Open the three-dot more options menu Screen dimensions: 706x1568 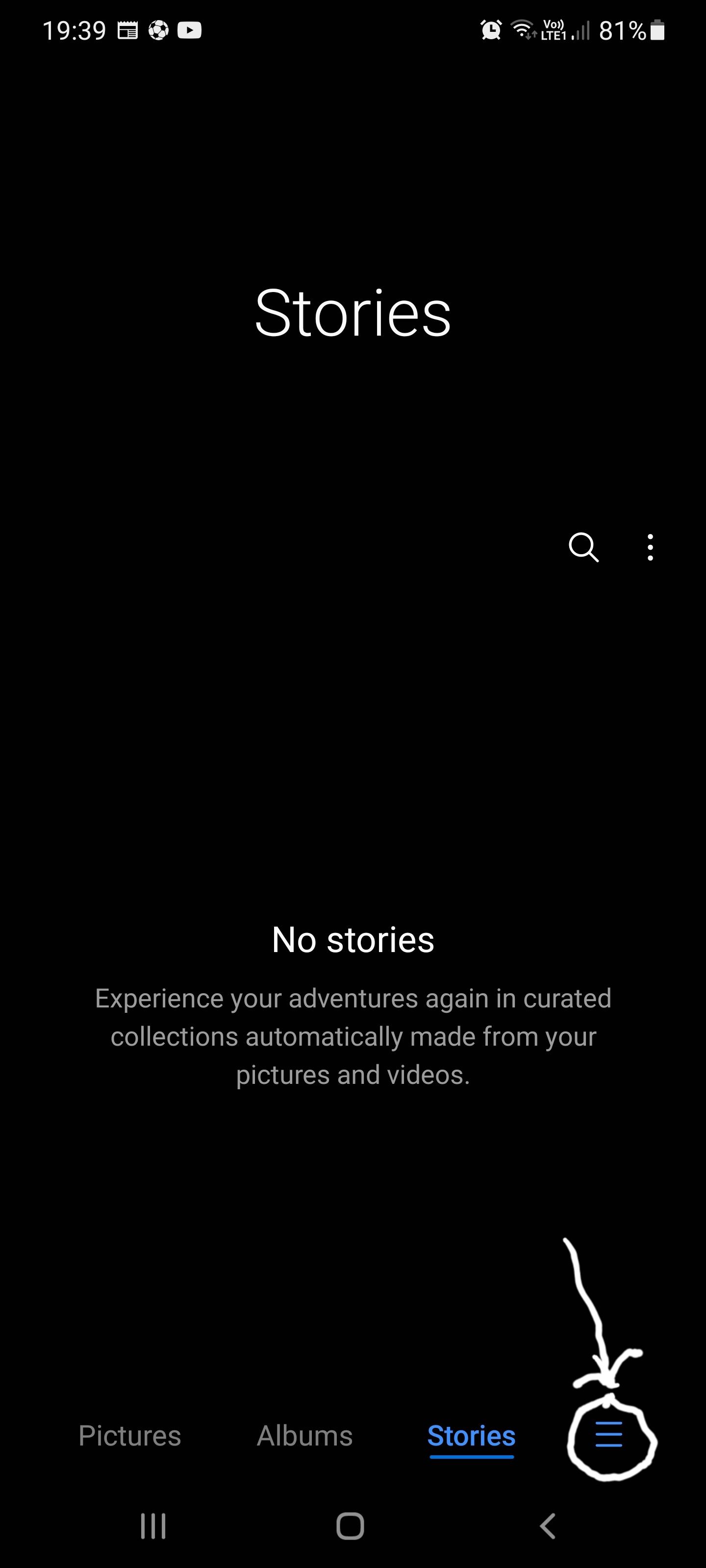click(x=650, y=547)
